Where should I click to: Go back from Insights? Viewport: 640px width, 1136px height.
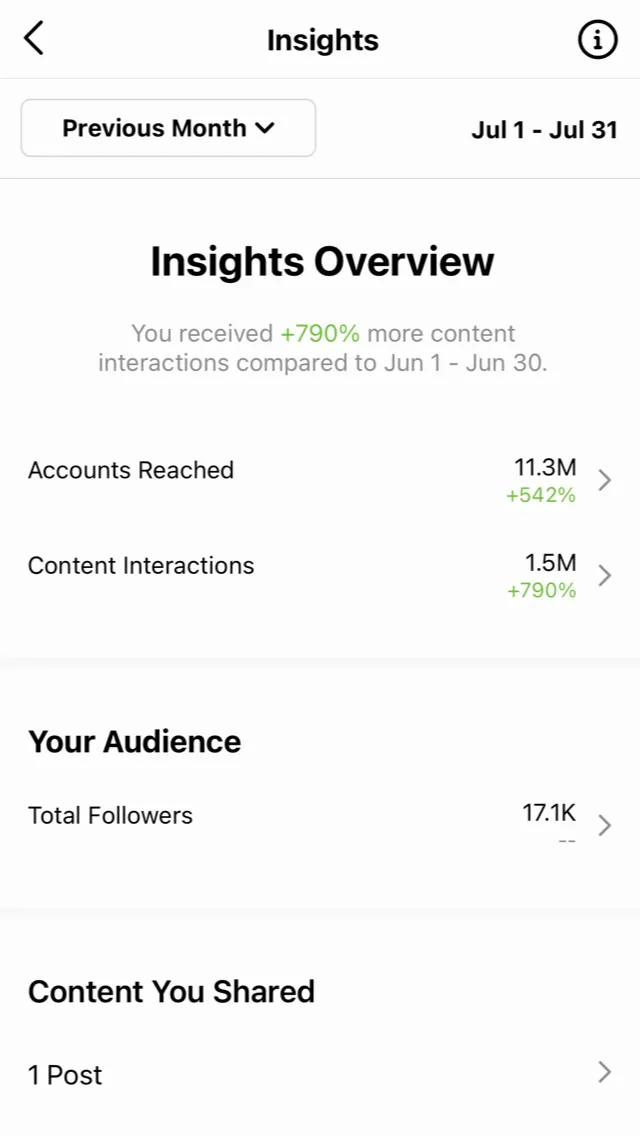pyautogui.click(x=35, y=40)
